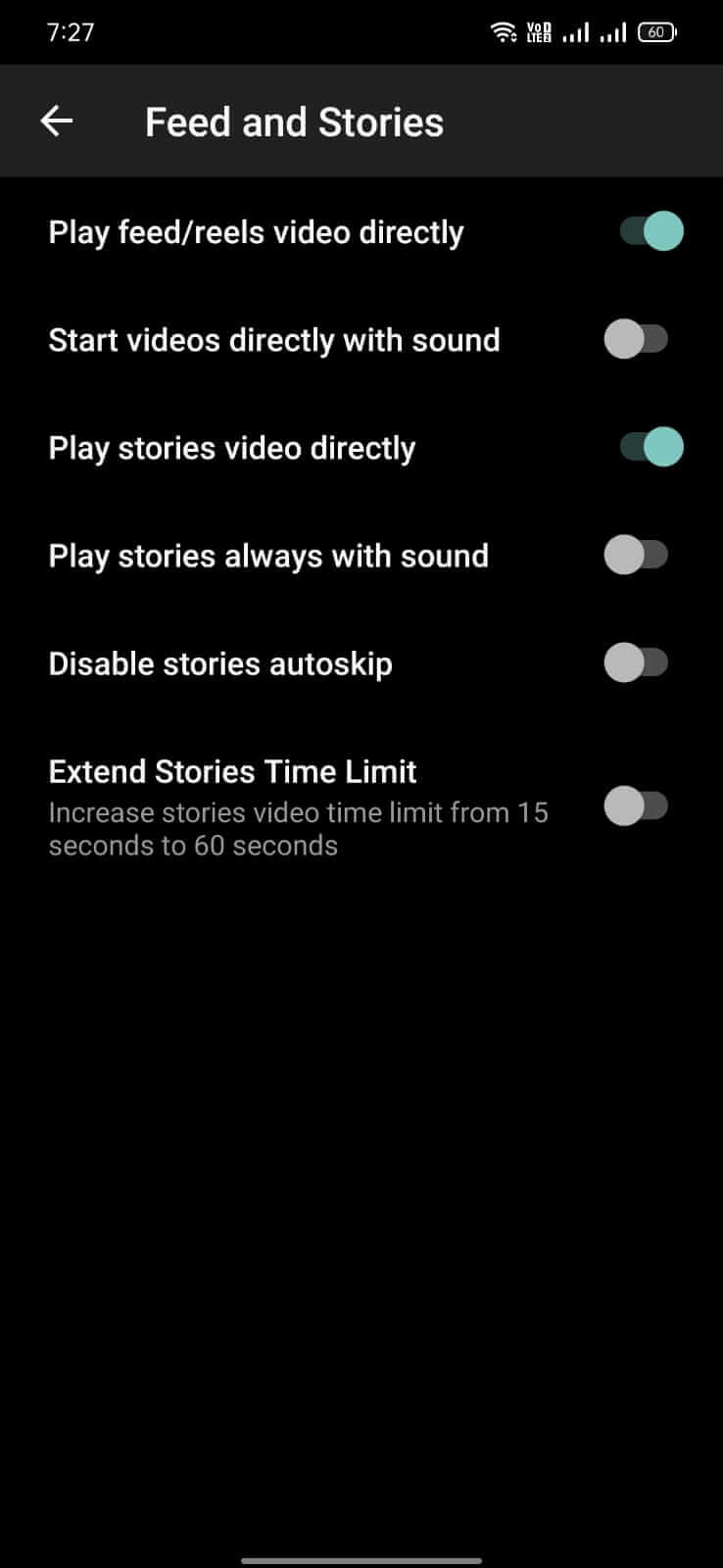723x1568 pixels.
Task: Toggle Disable stories autoskip on
Action: (637, 663)
